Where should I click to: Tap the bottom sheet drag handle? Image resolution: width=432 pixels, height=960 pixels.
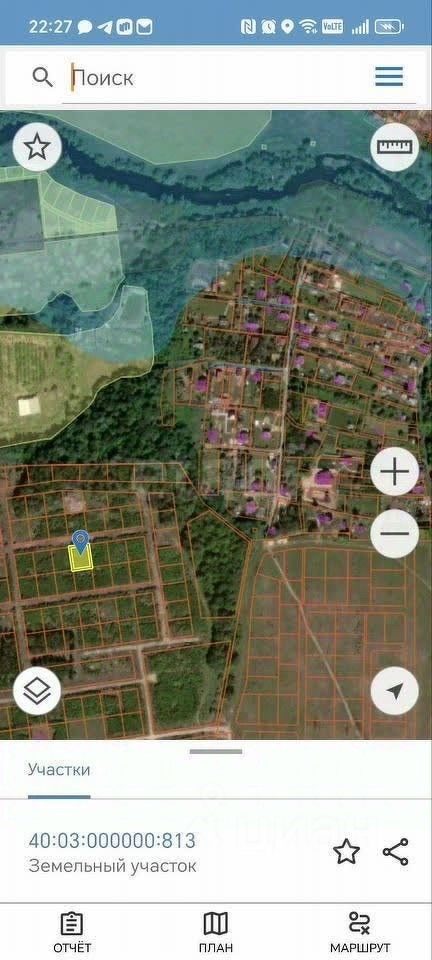215,751
